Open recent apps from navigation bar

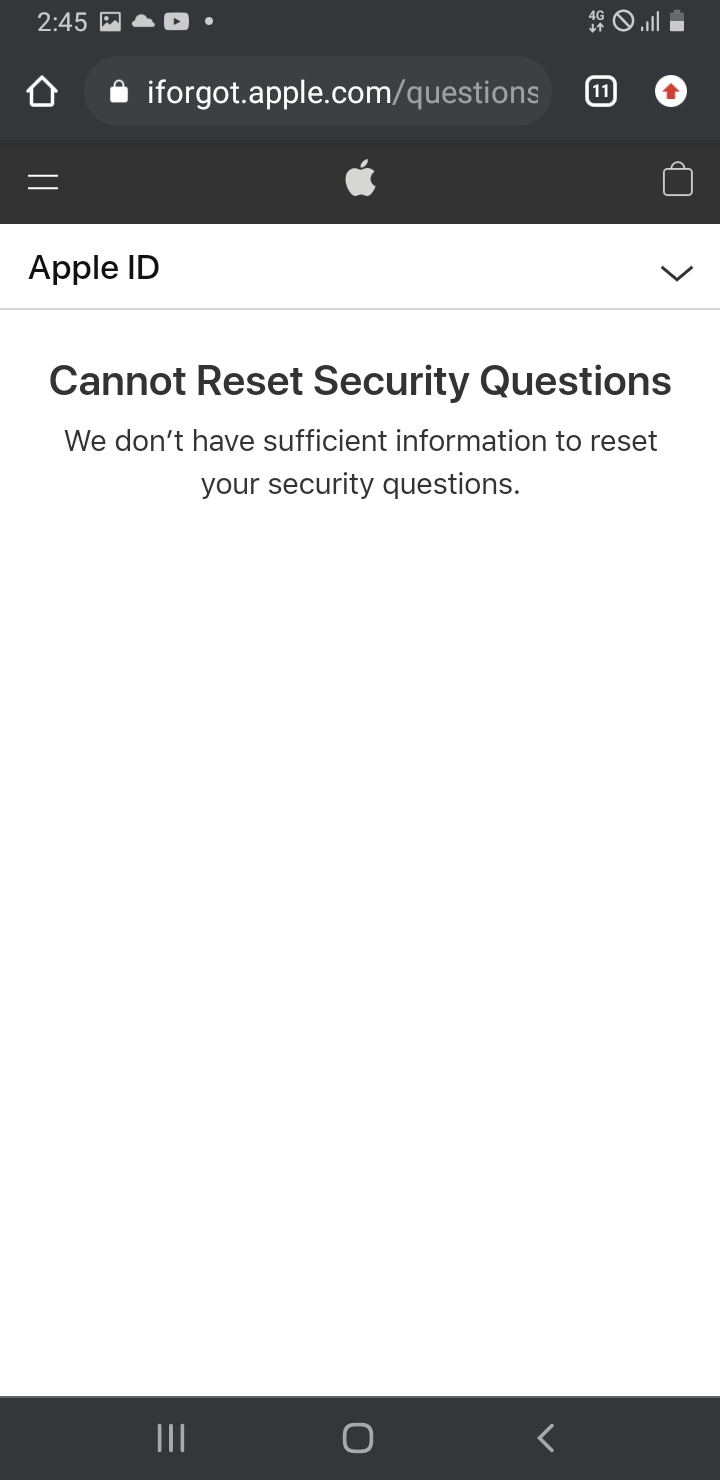pyautogui.click(x=171, y=1438)
